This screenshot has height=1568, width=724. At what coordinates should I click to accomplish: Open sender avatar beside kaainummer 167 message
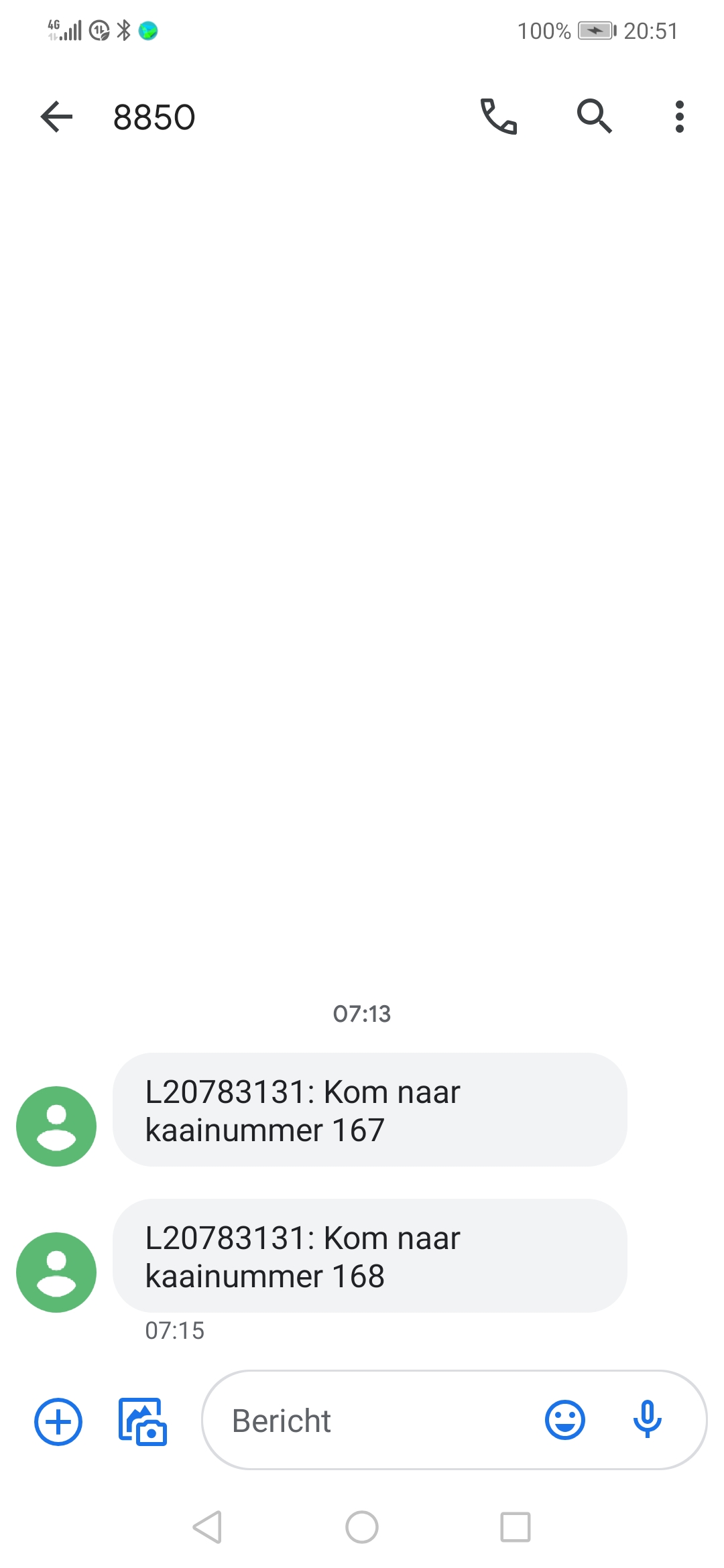[x=56, y=1126]
